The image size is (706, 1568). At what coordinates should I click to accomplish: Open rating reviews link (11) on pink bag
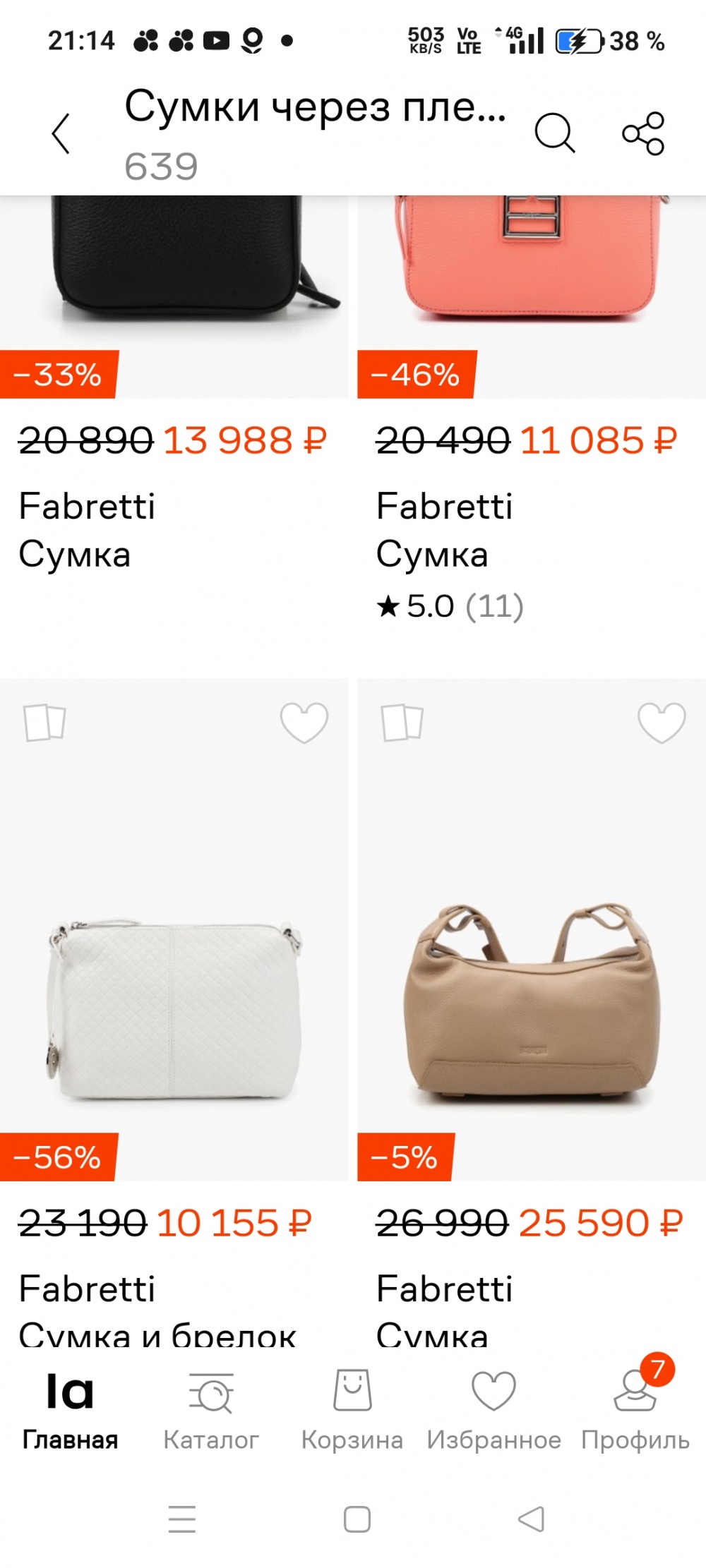496,605
